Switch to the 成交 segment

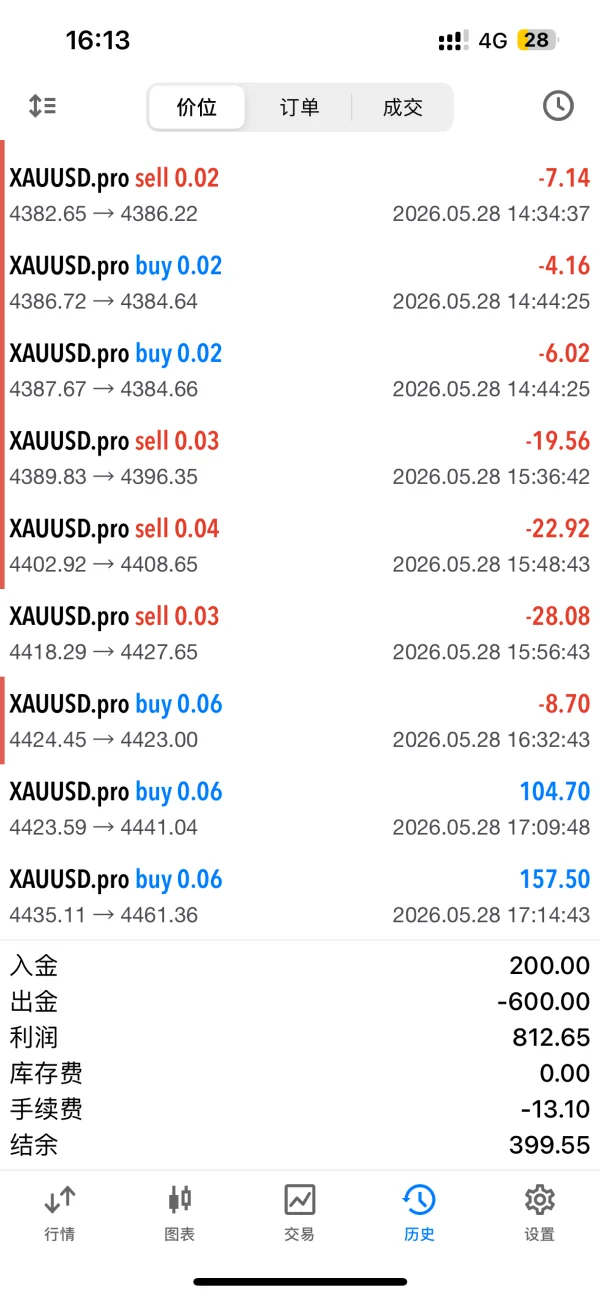tap(402, 108)
